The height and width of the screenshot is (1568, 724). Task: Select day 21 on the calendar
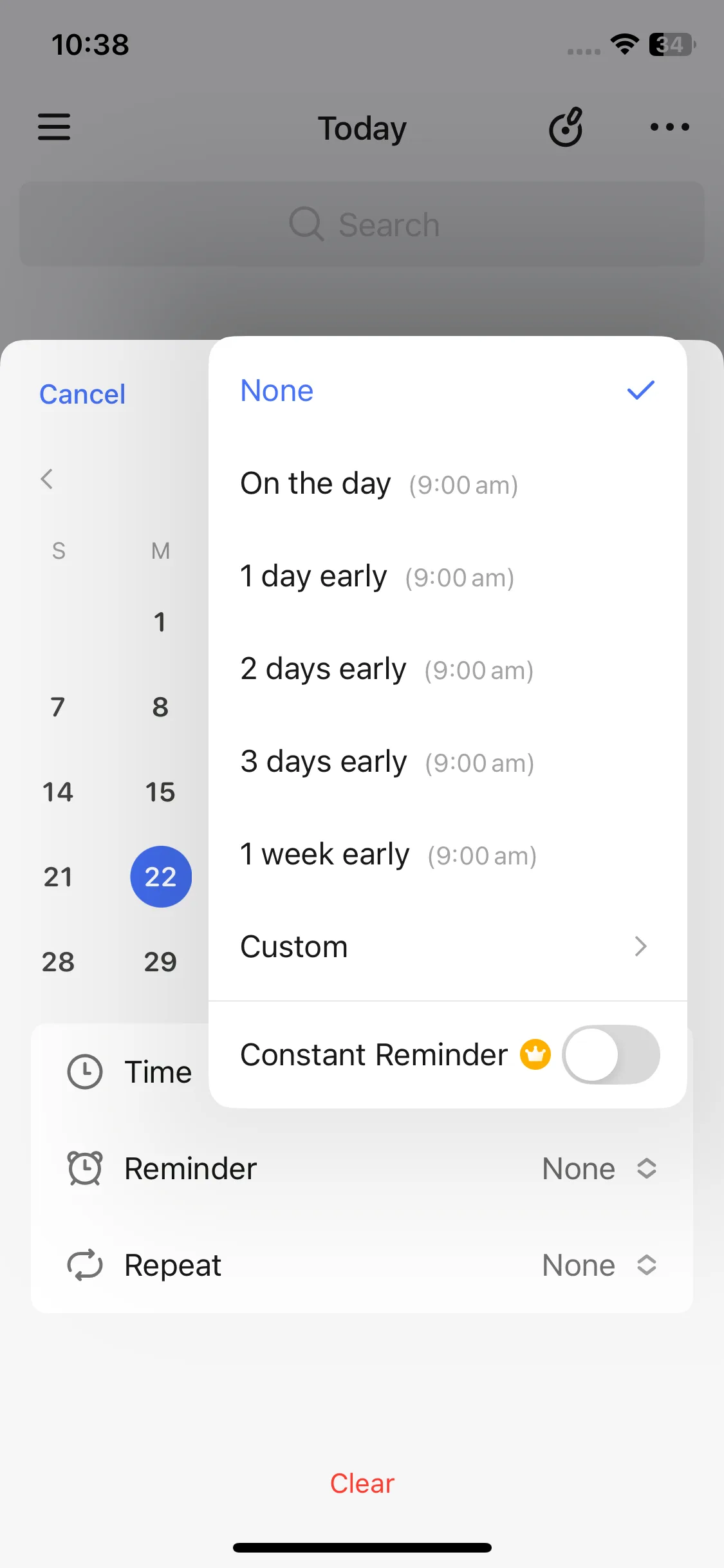coord(58,877)
